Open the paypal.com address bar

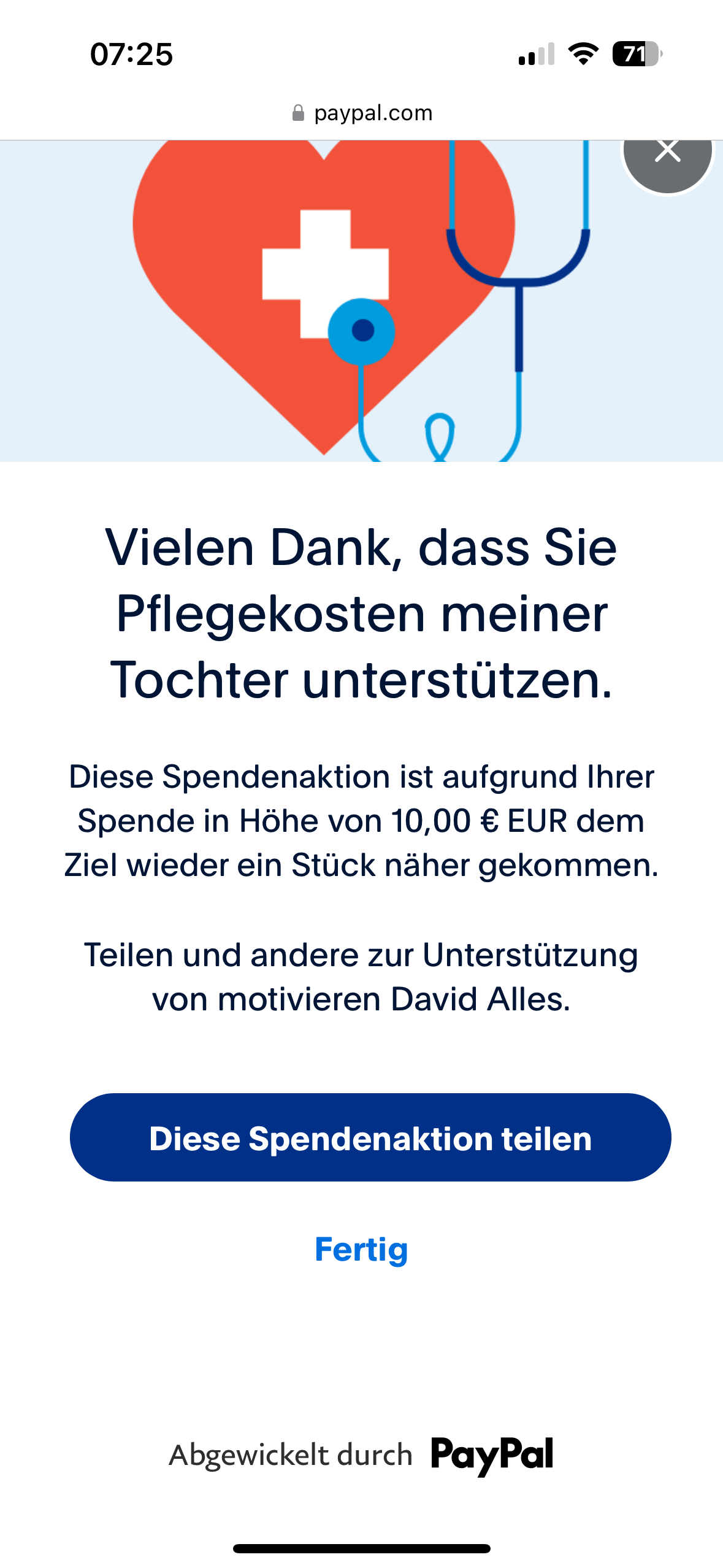click(362, 113)
